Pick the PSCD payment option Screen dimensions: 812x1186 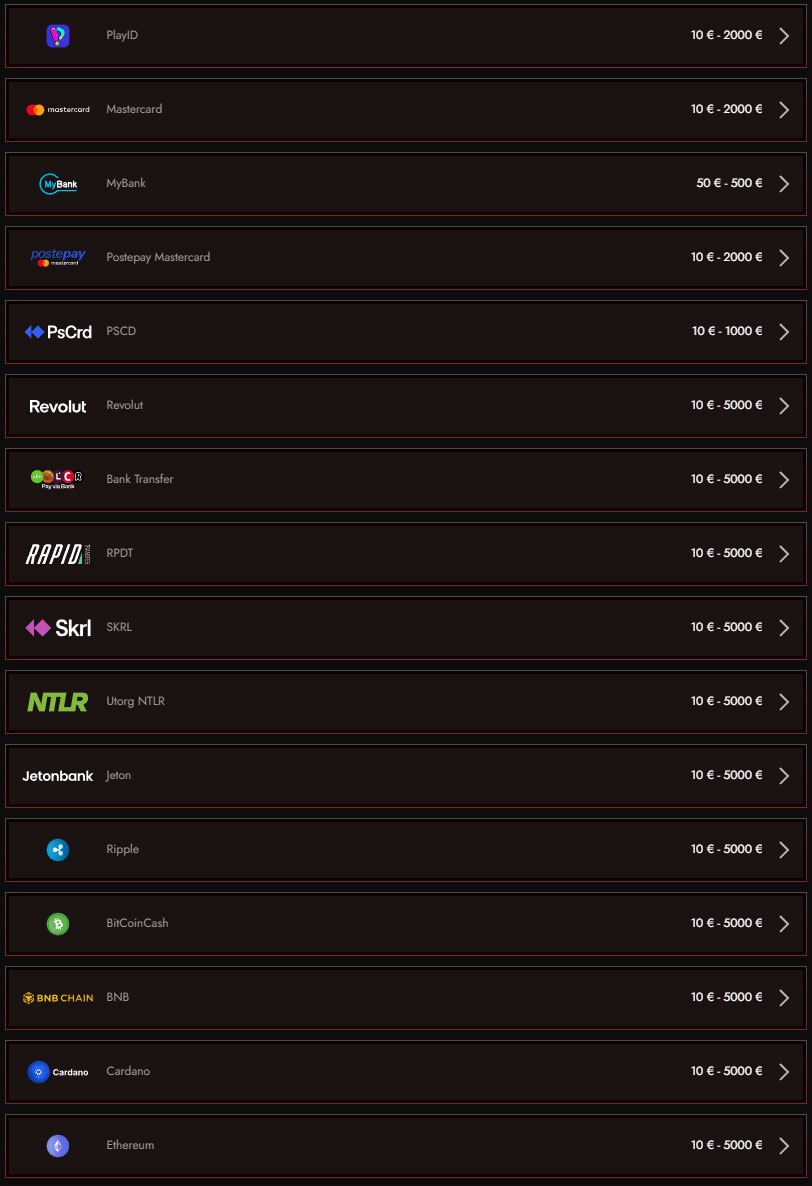point(405,332)
